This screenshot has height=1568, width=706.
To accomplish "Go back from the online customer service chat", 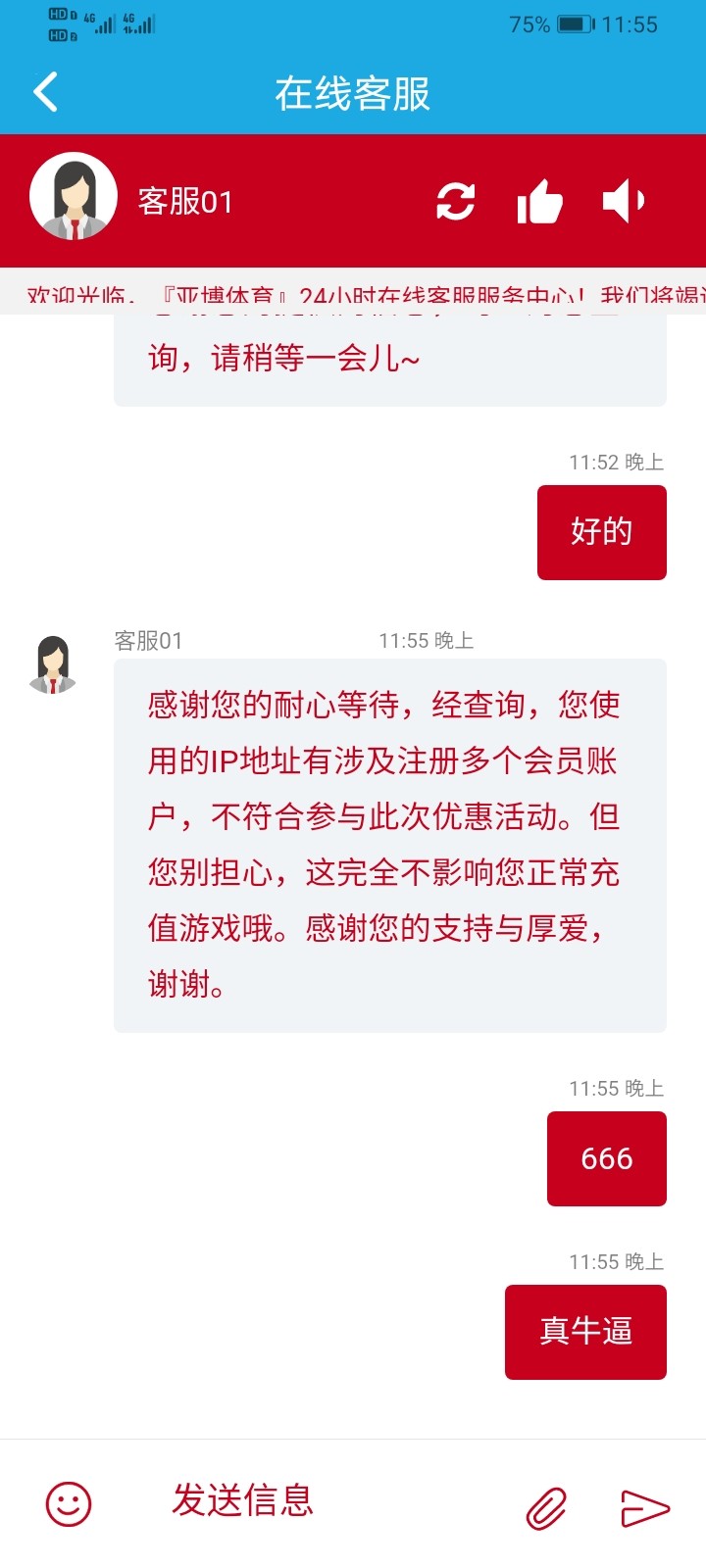I will pos(45,93).
